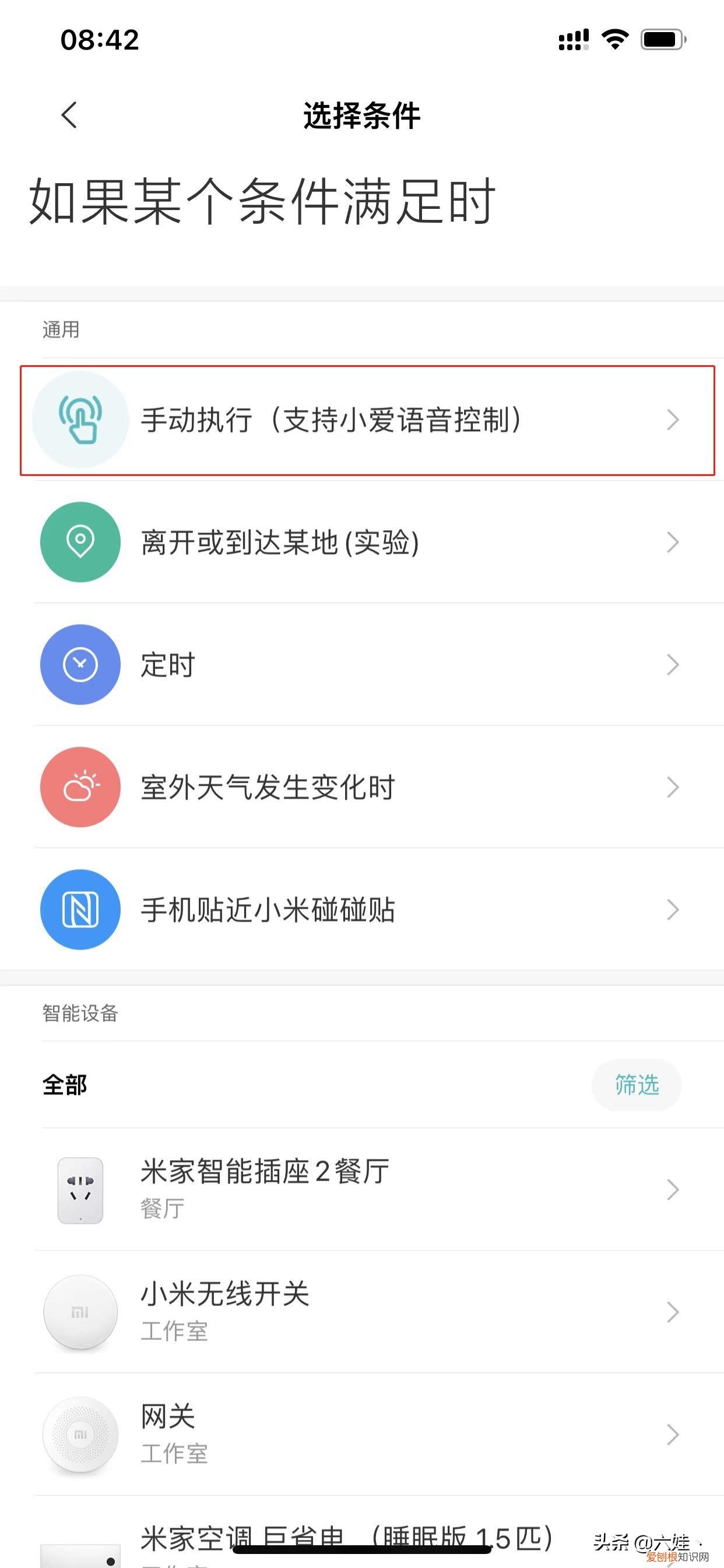Tap the NFC 小米碰碰贴 icon
Image resolution: width=724 pixels, height=1568 pixels.
(x=79, y=909)
